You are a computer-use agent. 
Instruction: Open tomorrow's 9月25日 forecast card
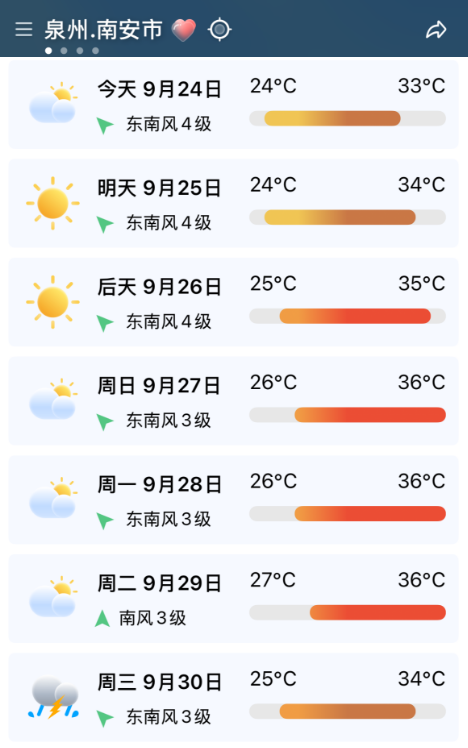[234, 203]
